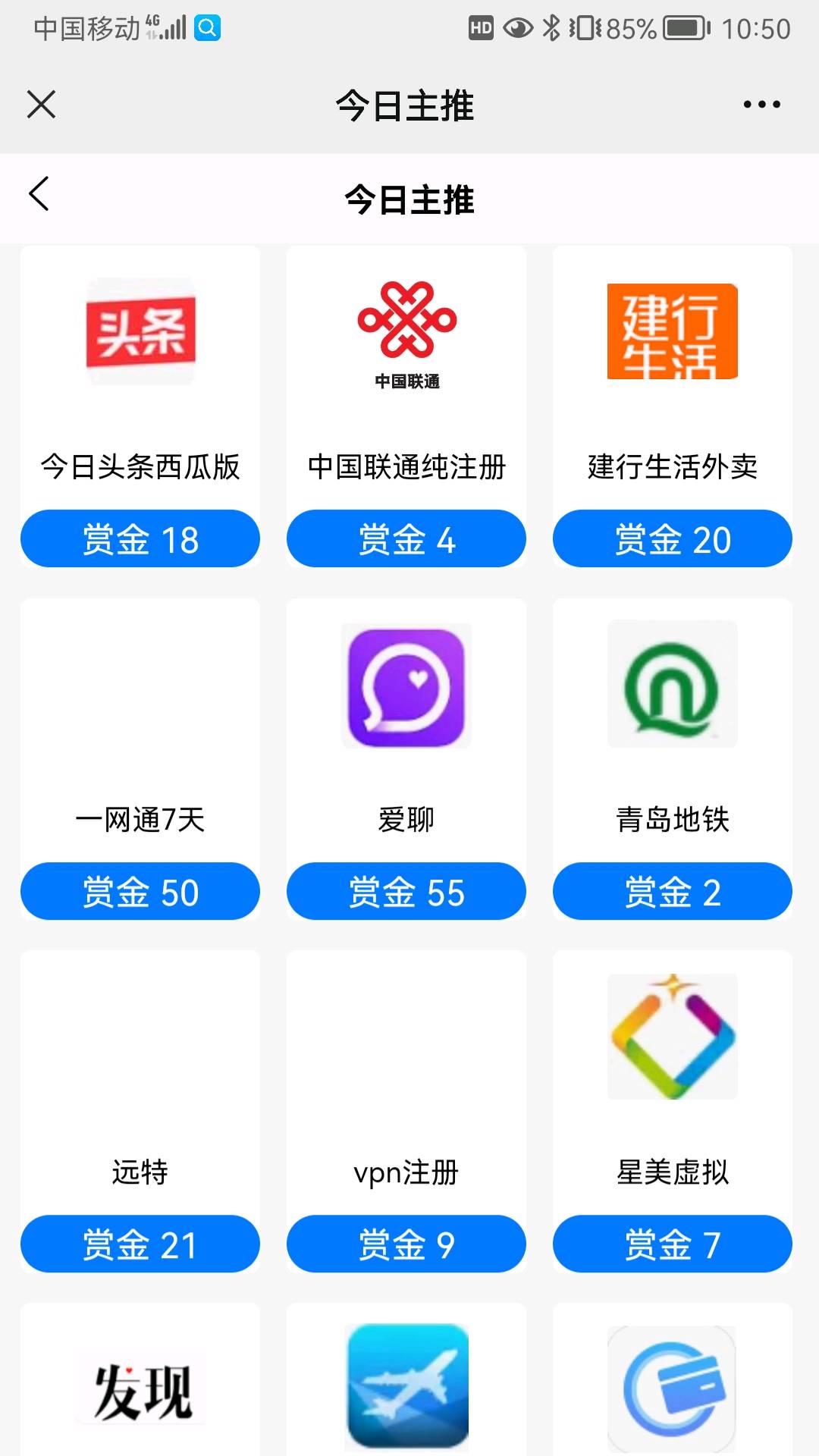View the 建行生活外卖 task card

tap(673, 364)
